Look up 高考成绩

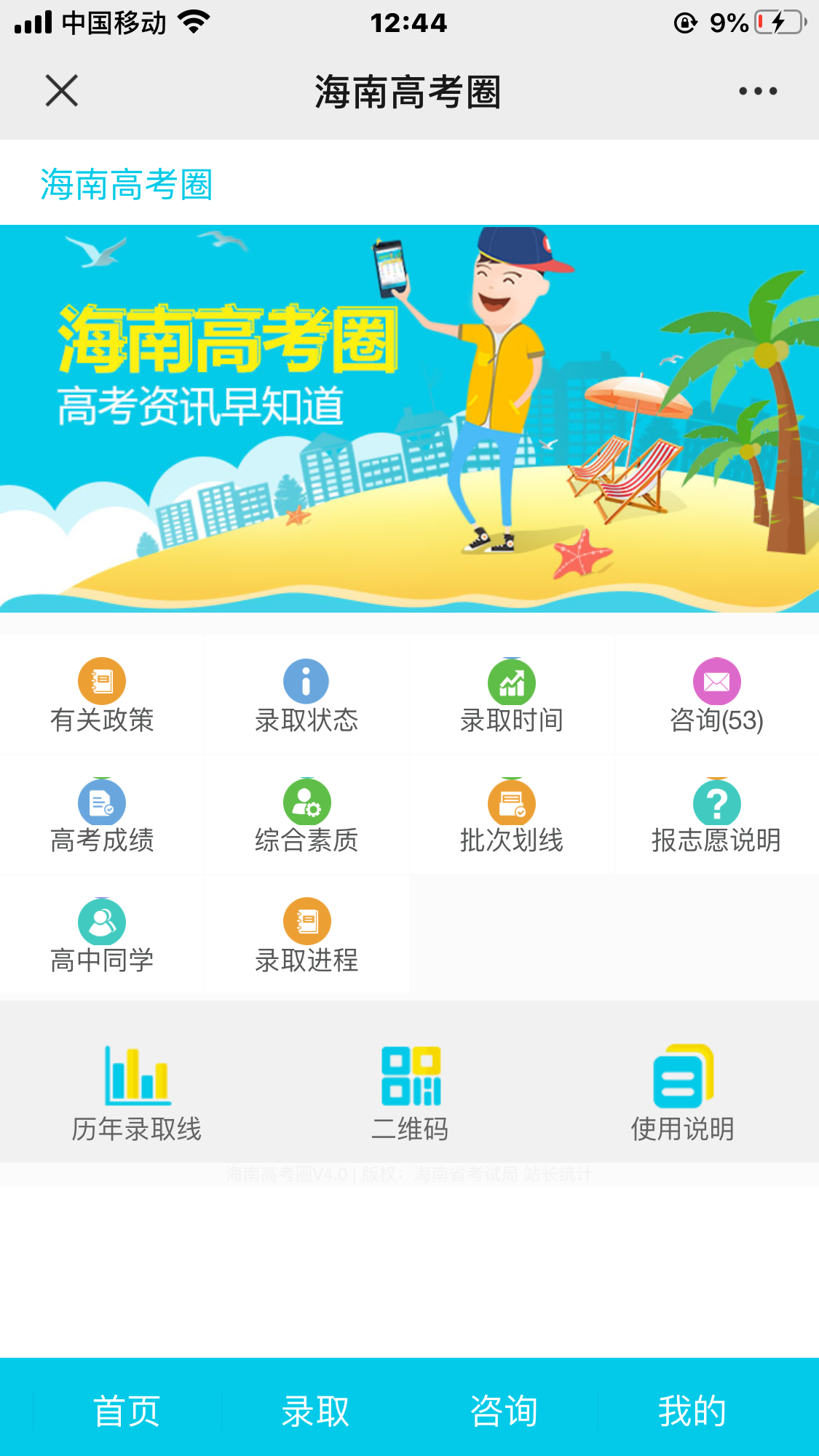point(102,816)
